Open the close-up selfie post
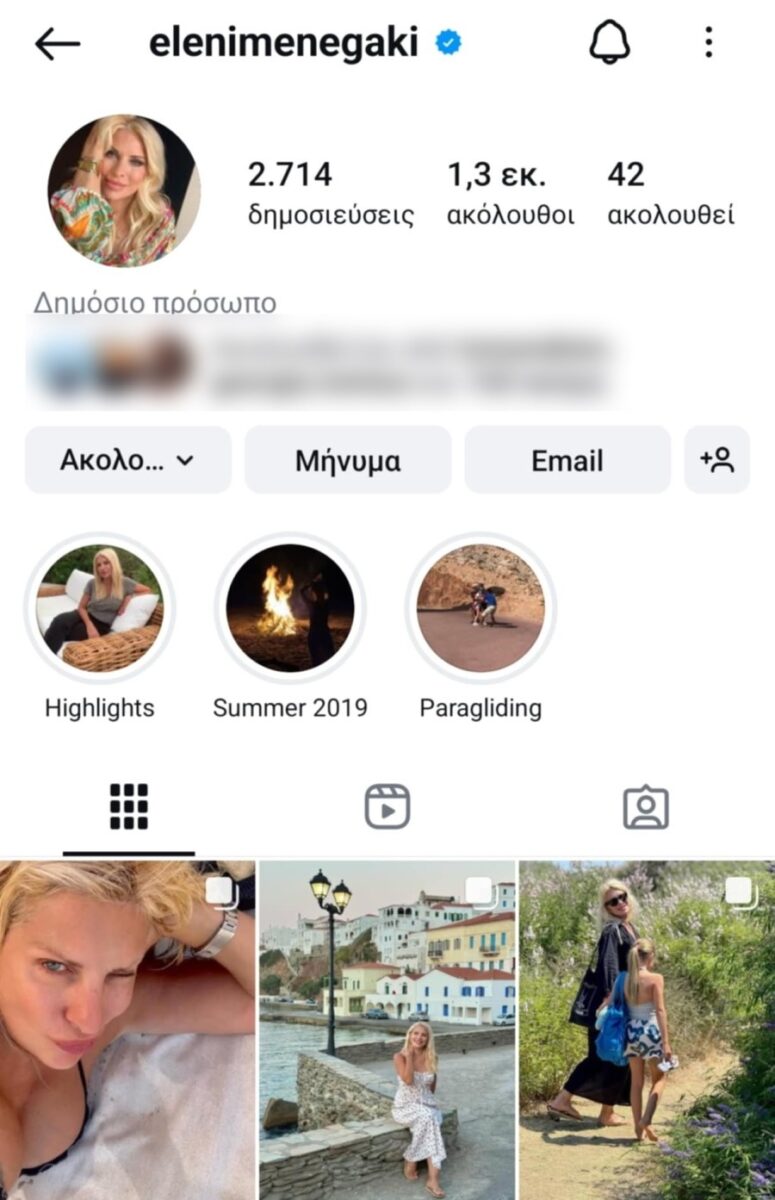Image resolution: width=775 pixels, height=1200 pixels. point(127,1030)
